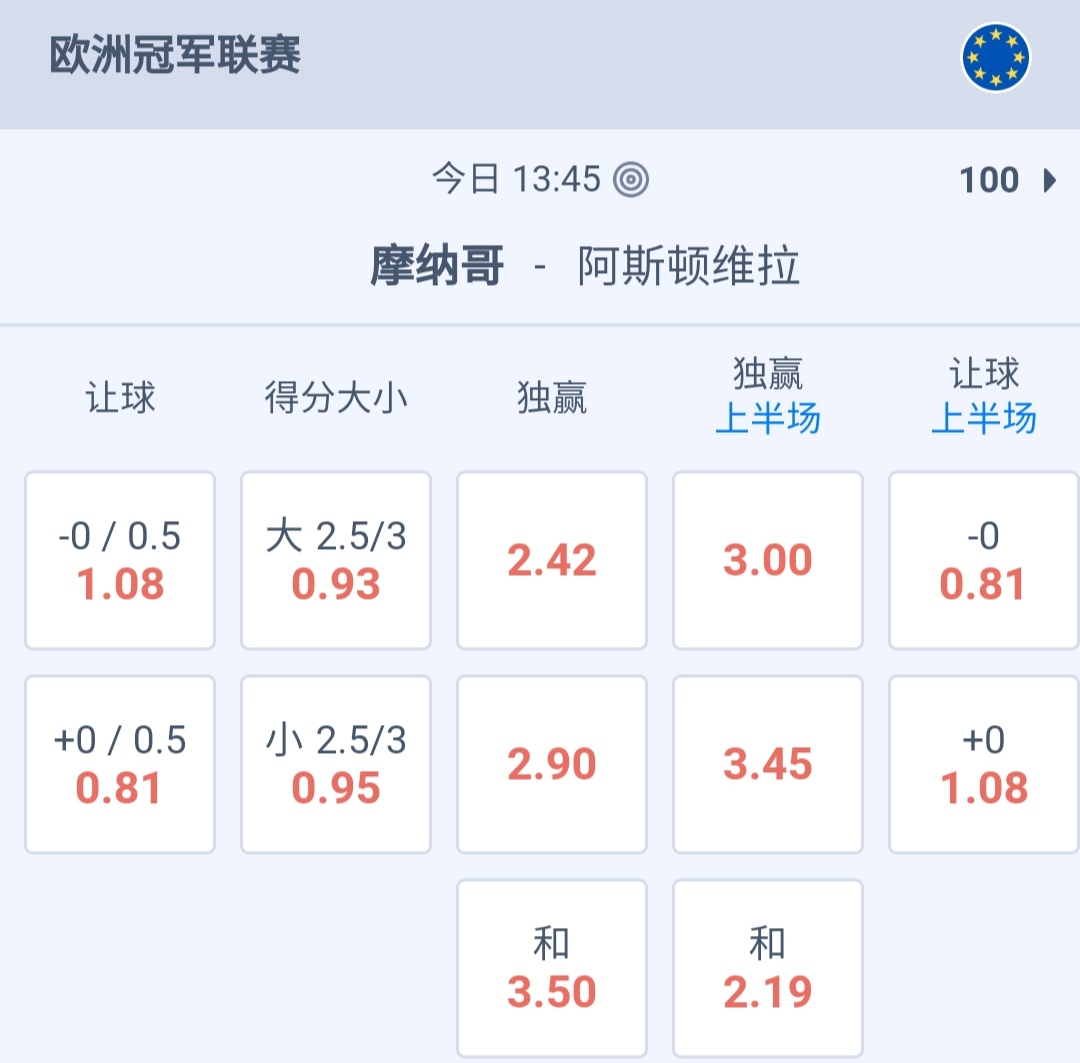Screen dimensions: 1080x1063
Task: Select first-half 独赢 odds 3.45
Action: tap(768, 765)
